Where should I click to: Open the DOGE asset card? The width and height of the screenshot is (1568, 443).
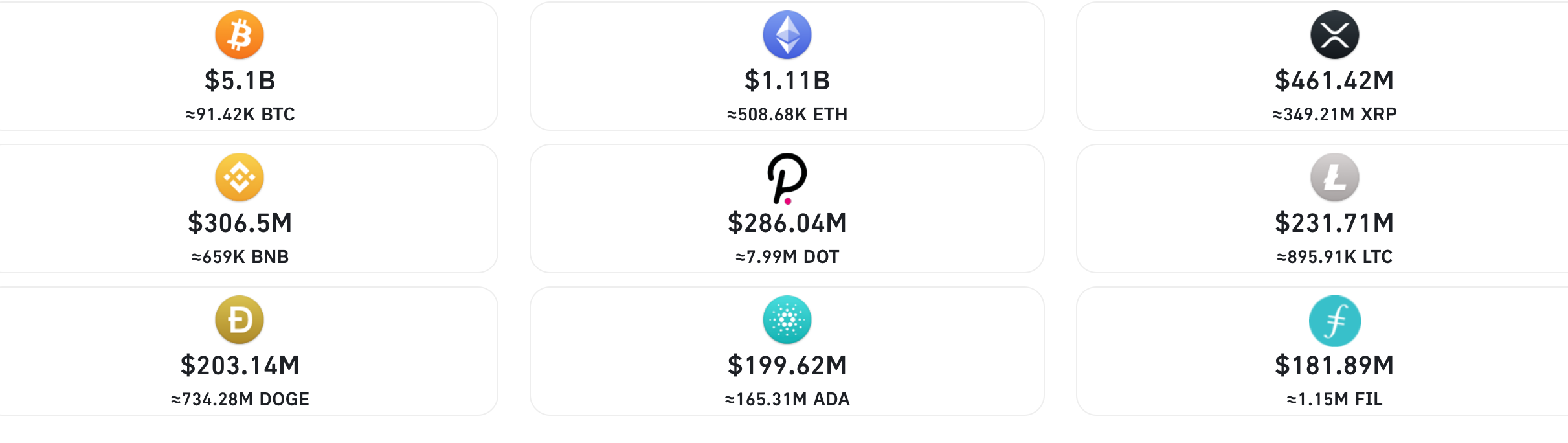[240, 352]
